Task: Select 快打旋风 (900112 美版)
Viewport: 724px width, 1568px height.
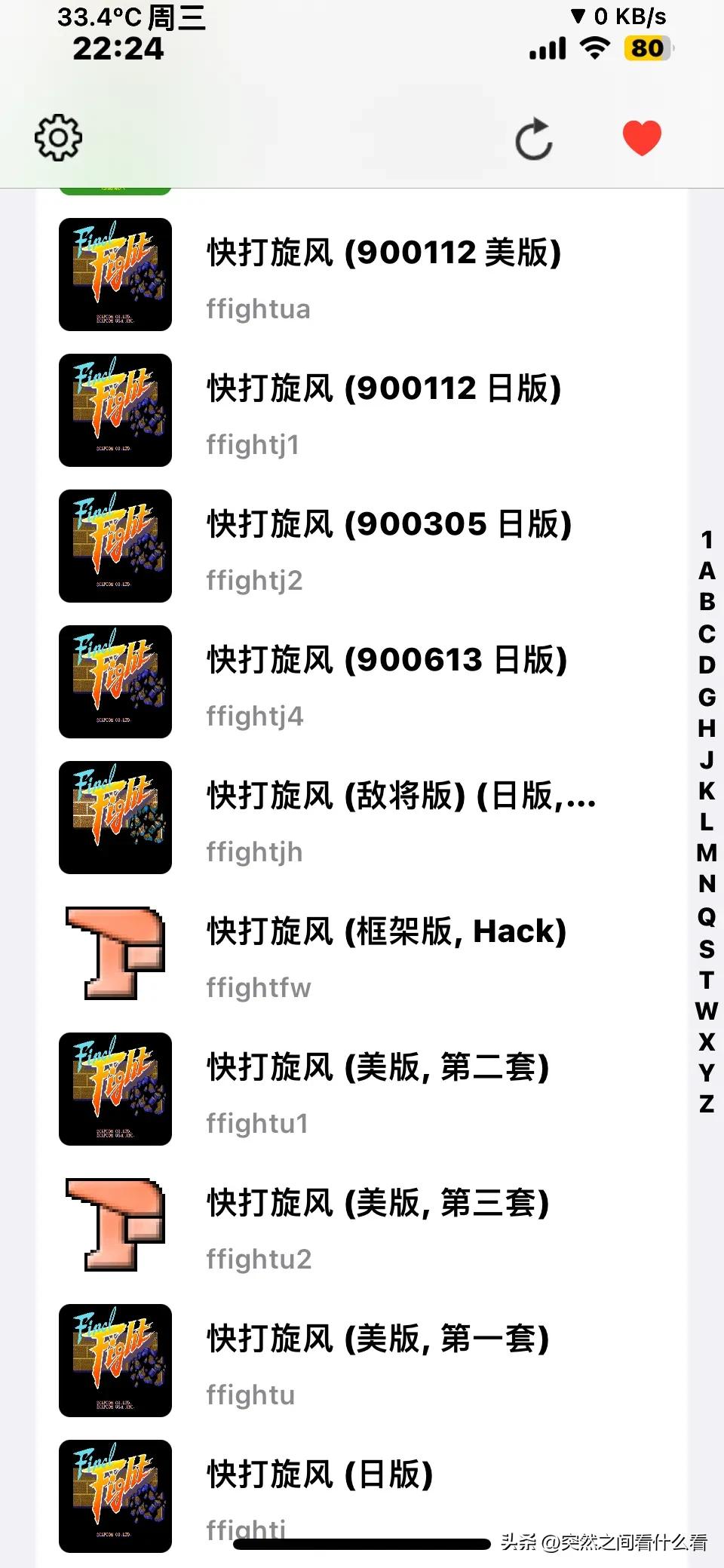Action: [383, 253]
